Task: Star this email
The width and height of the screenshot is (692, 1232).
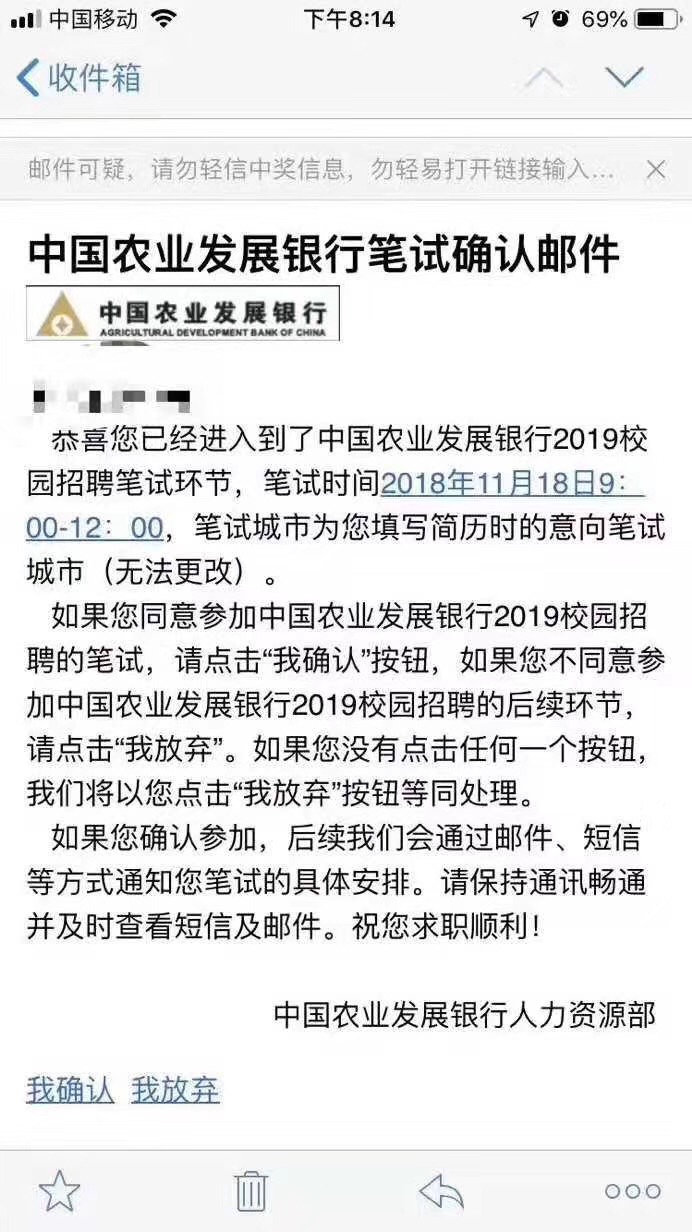Action: (x=59, y=1191)
